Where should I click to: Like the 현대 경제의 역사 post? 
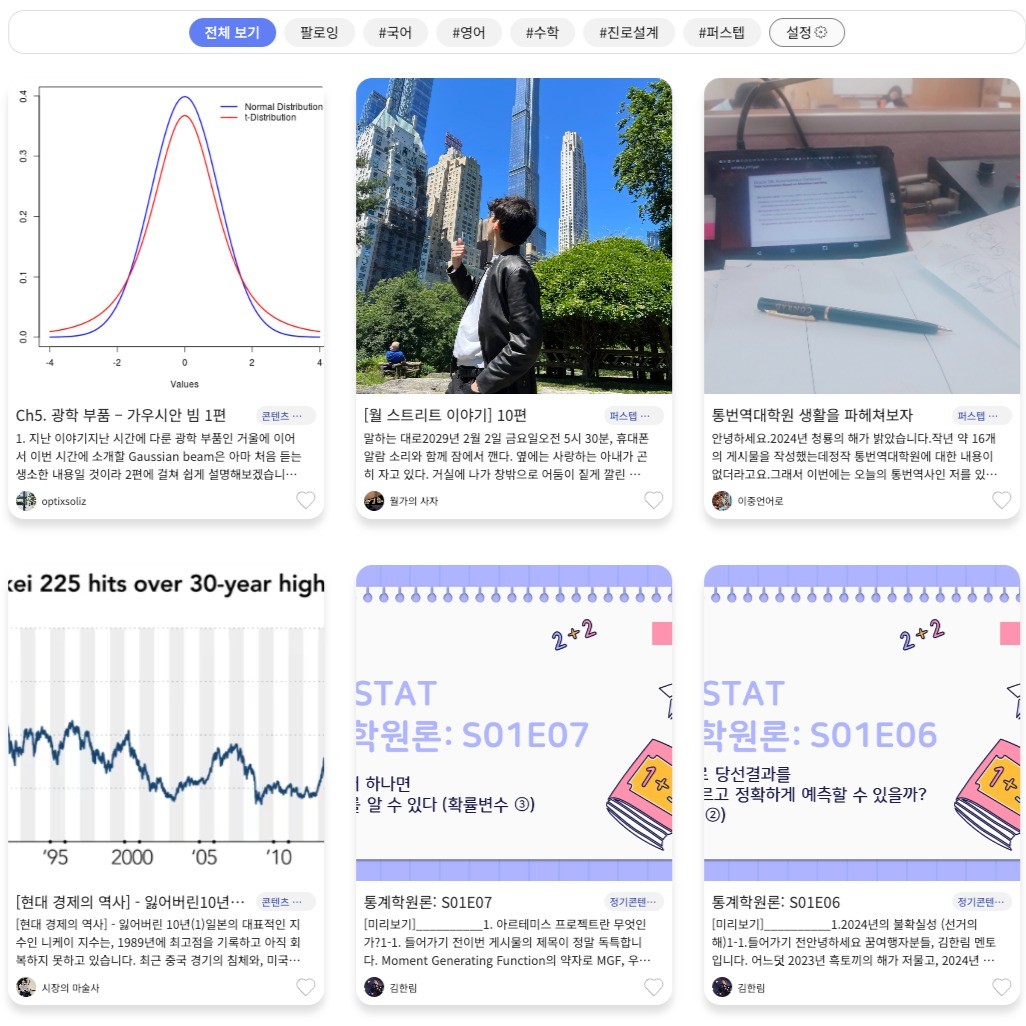(x=305, y=987)
